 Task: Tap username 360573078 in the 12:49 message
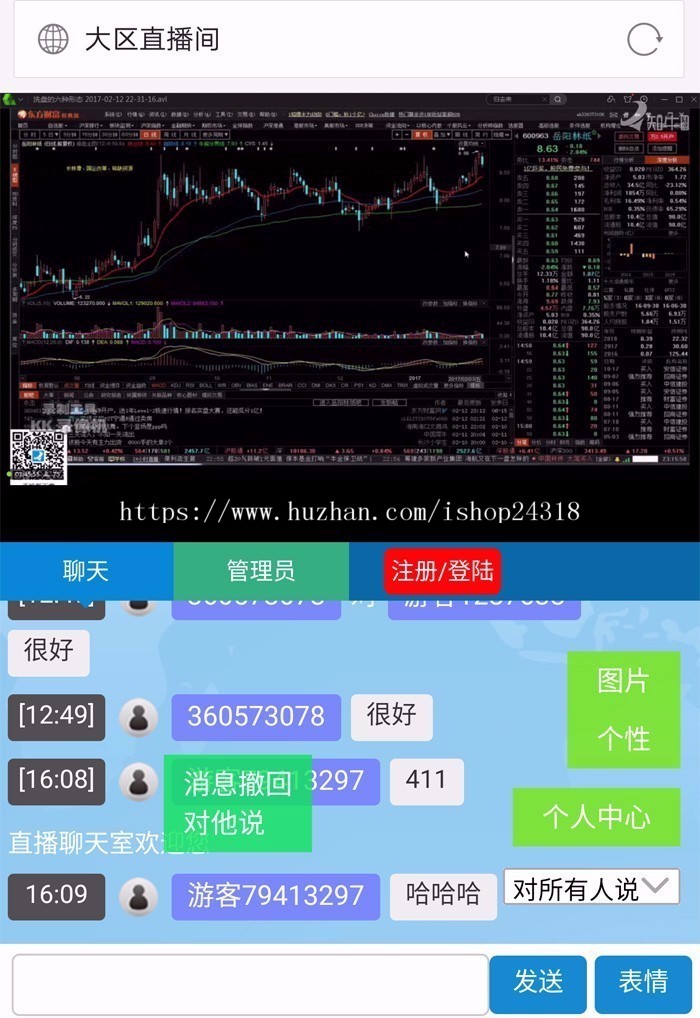coord(256,717)
